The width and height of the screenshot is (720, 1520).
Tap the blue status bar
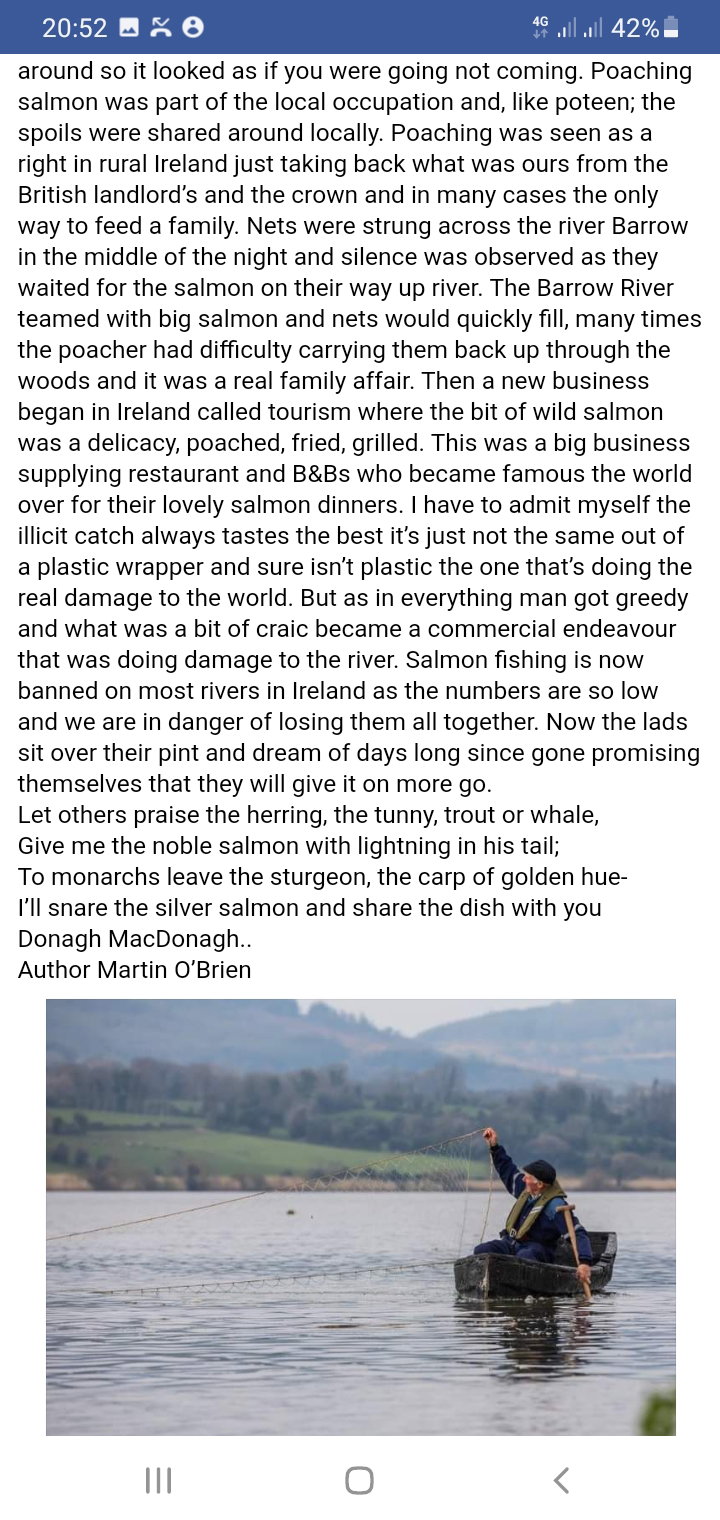pyautogui.click(x=360, y=25)
